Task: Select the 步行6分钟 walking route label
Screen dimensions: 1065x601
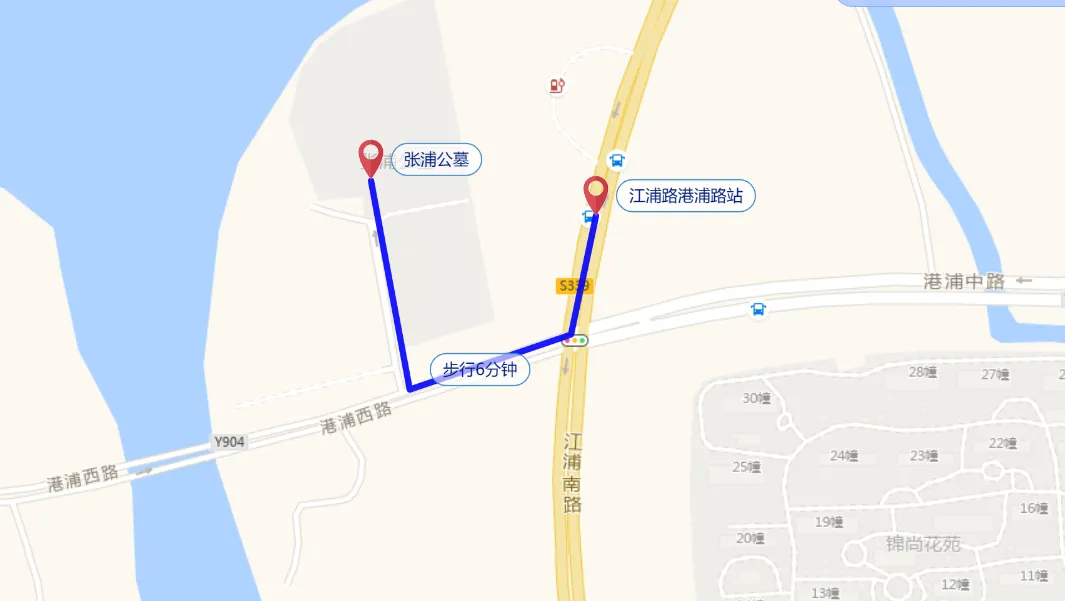Action: pos(479,370)
